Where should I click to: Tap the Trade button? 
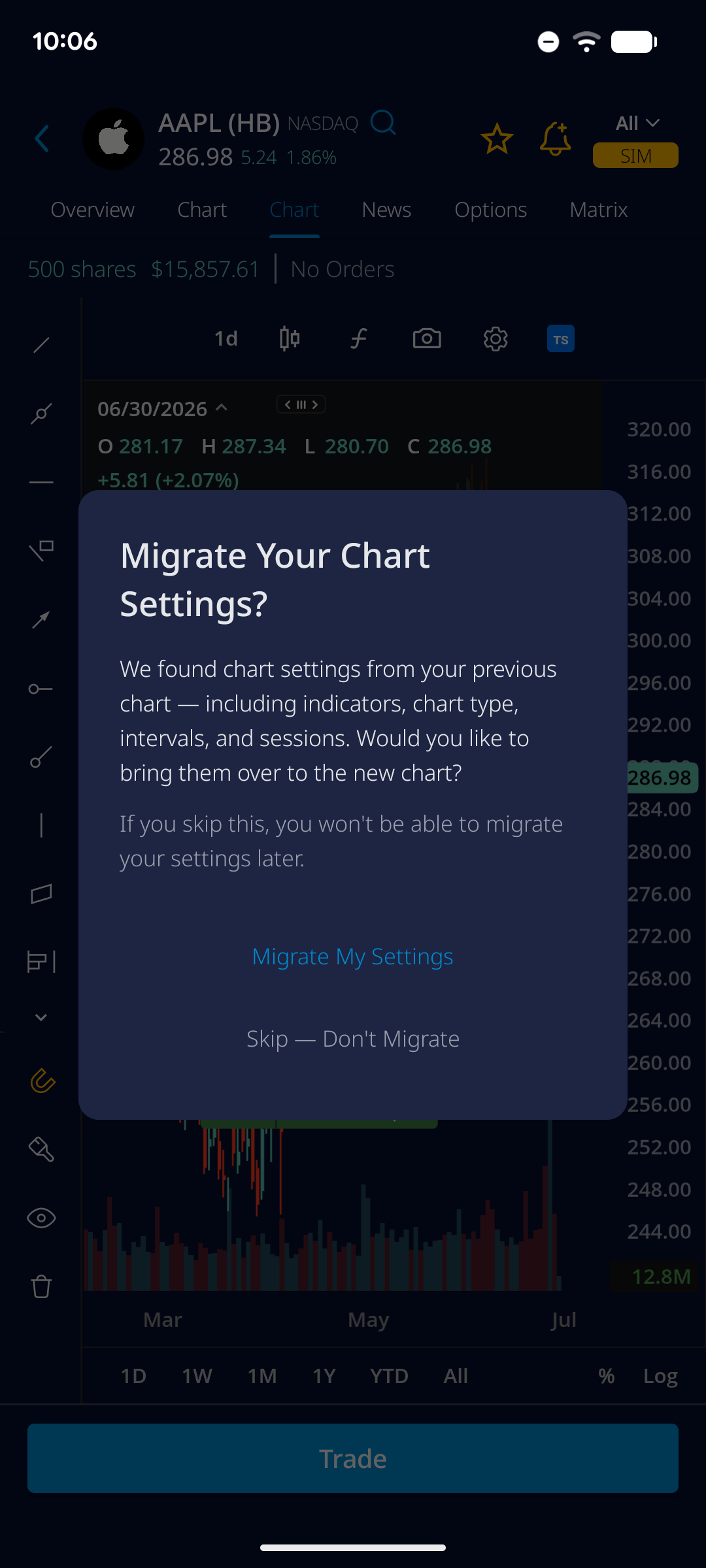pyautogui.click(x=353, y=1458)
